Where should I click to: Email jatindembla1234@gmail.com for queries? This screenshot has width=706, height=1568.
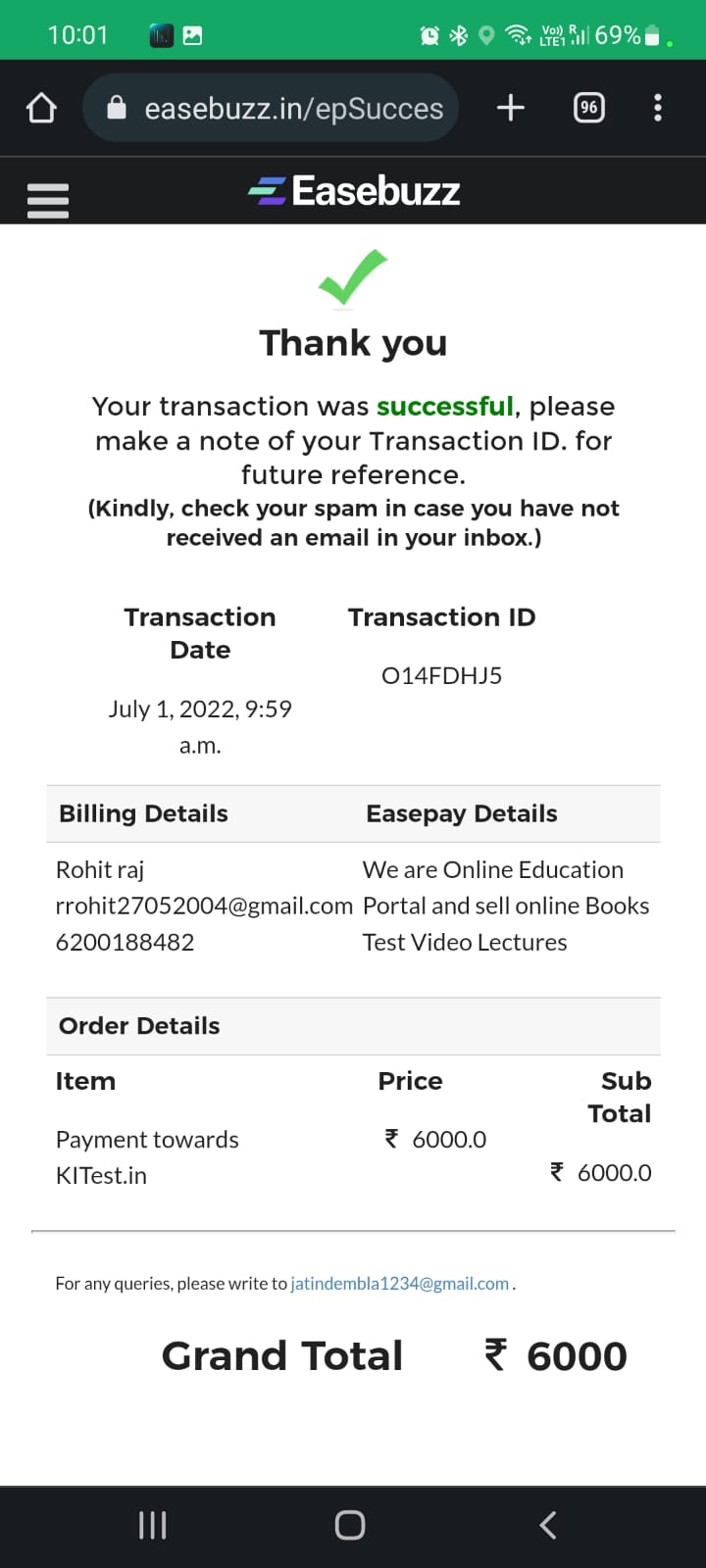click(399, 1284)
